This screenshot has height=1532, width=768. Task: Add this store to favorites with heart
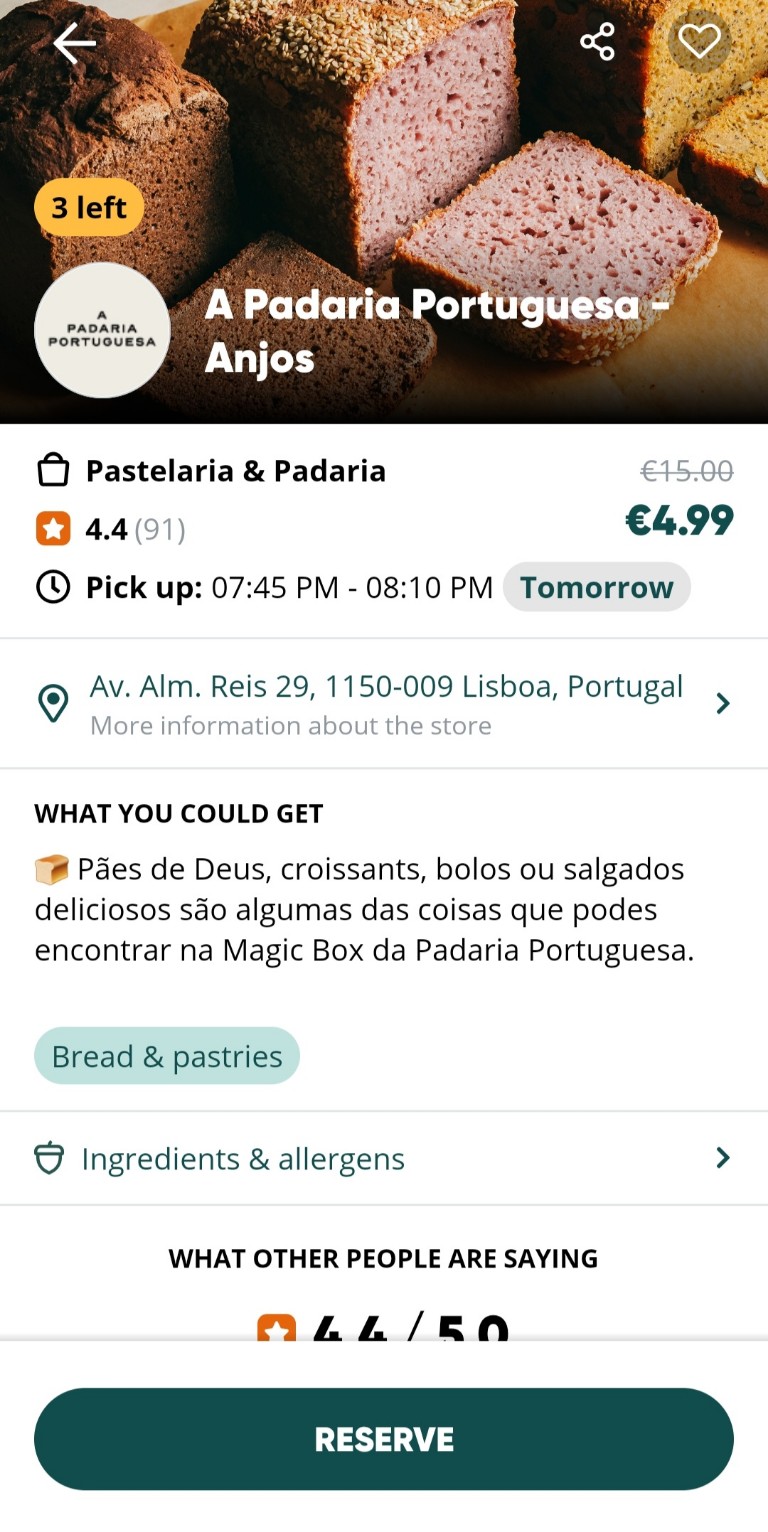coord(699,41)
